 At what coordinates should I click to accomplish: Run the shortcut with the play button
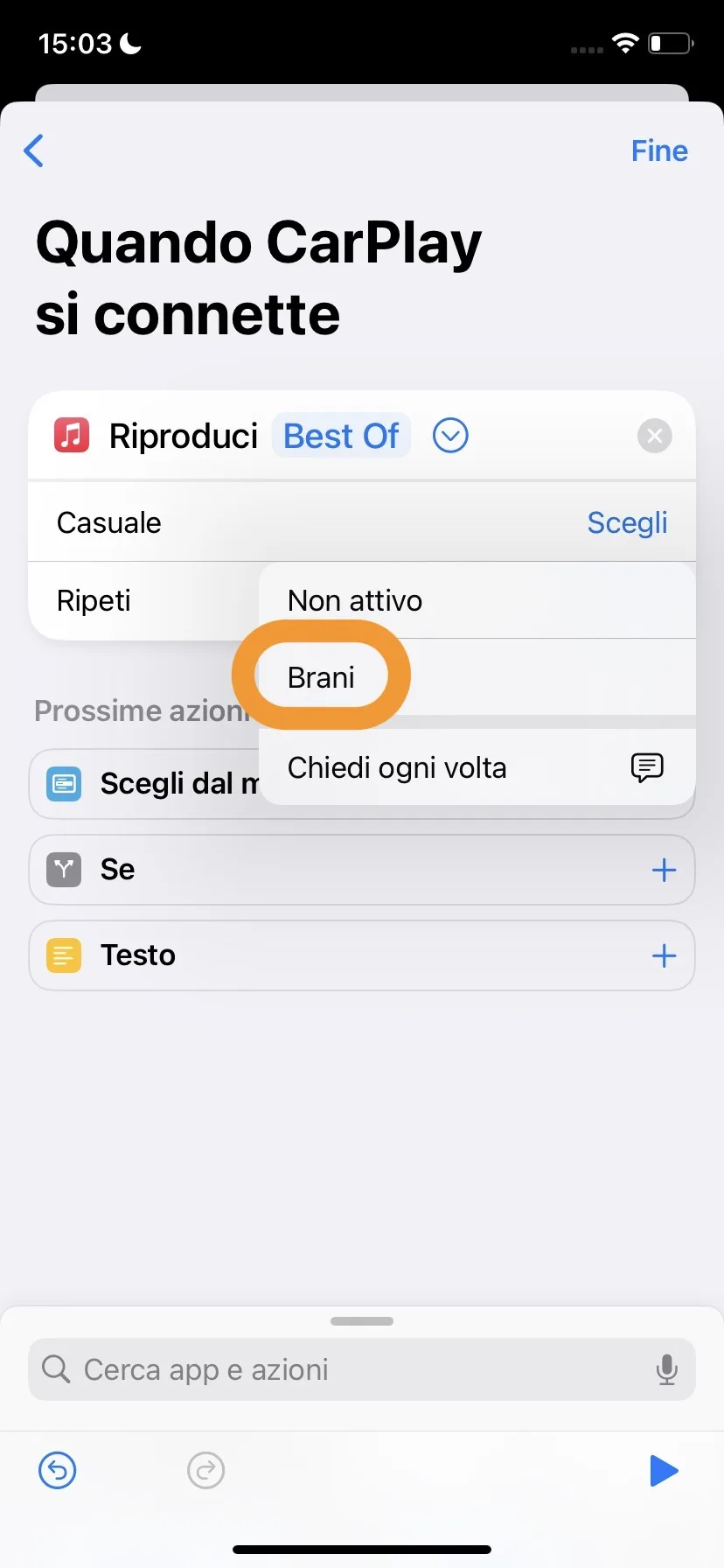[x=664, y=1470]
